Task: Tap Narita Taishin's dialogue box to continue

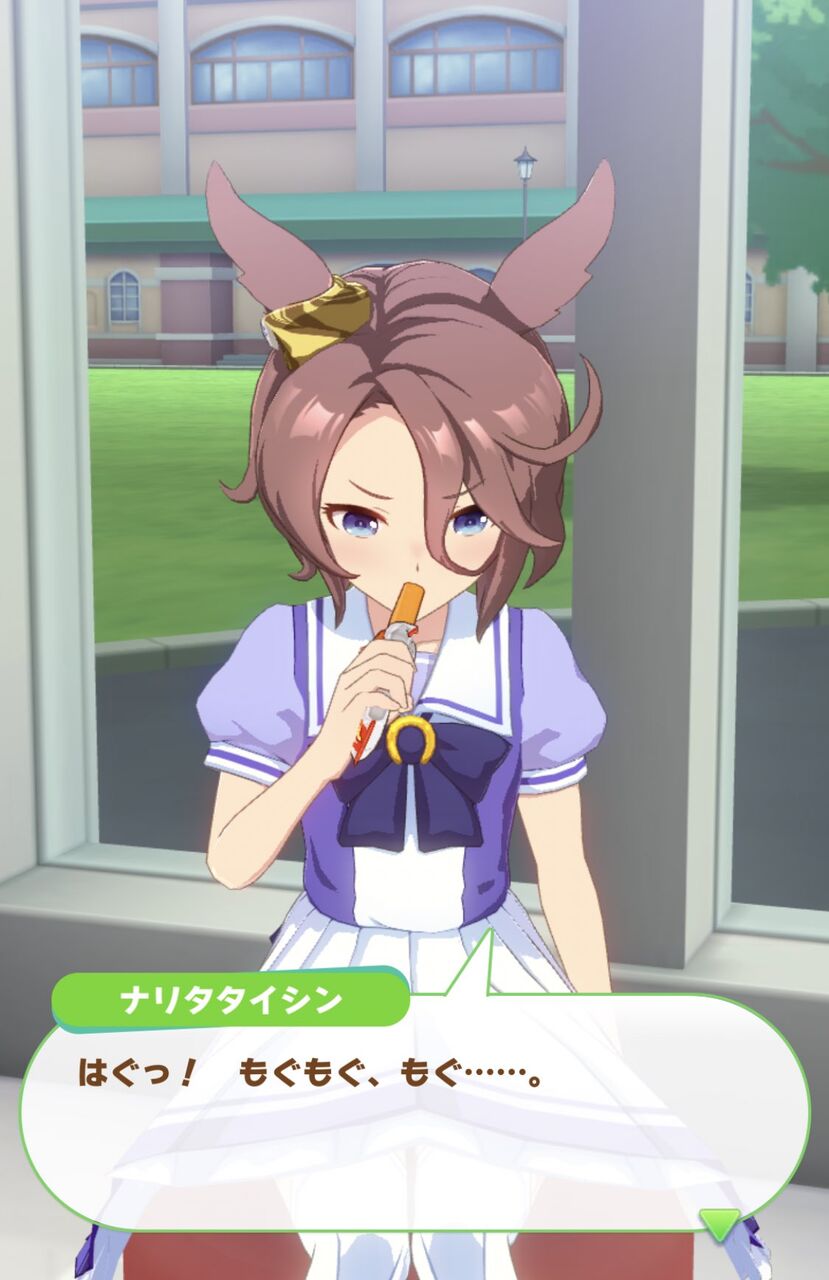Action: click(x=414, y=1110)
